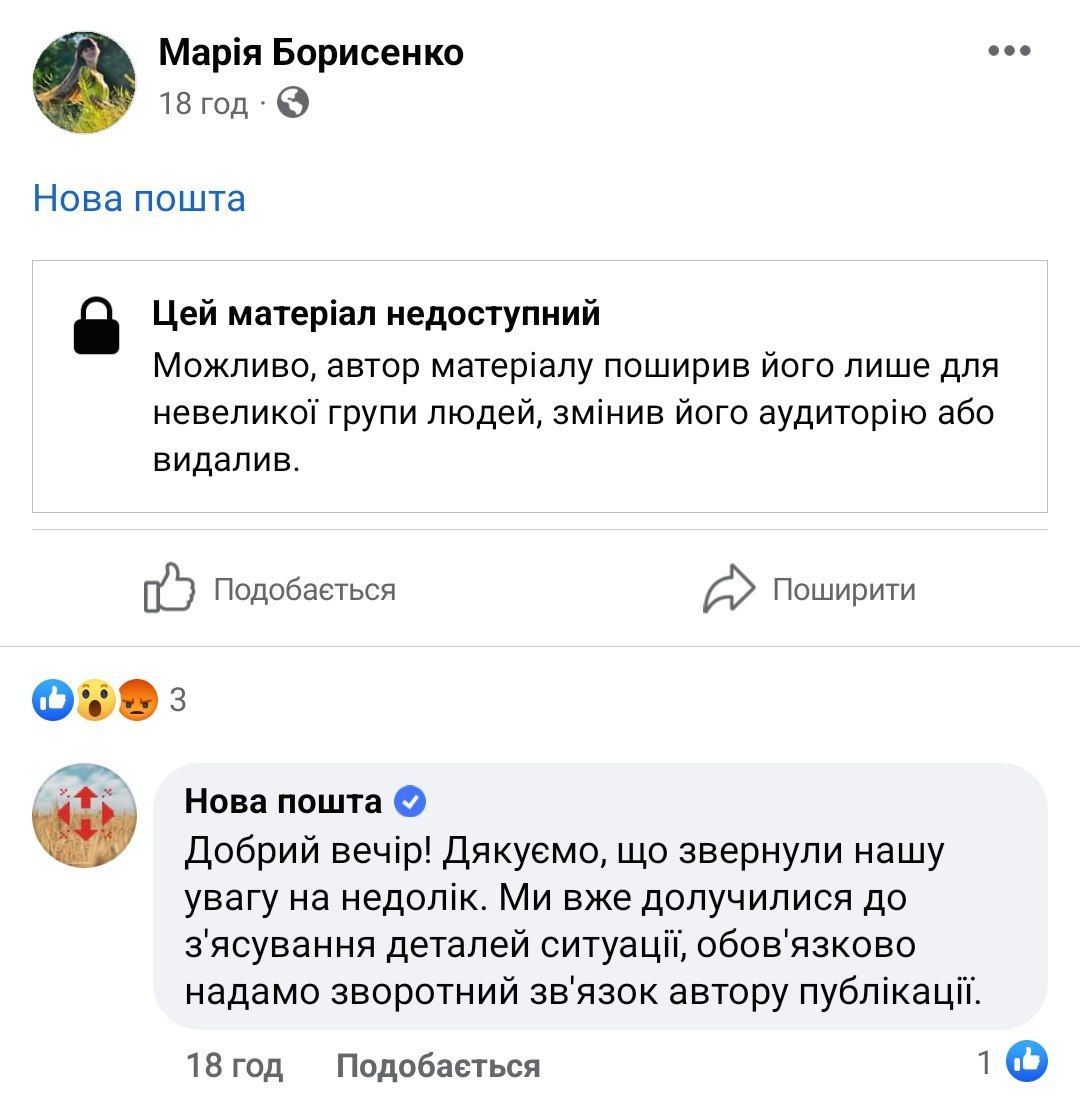Screen dimensions: 1080x1115
Task: Follow the blue Нова пошта mention link
Action: (139, 198)
